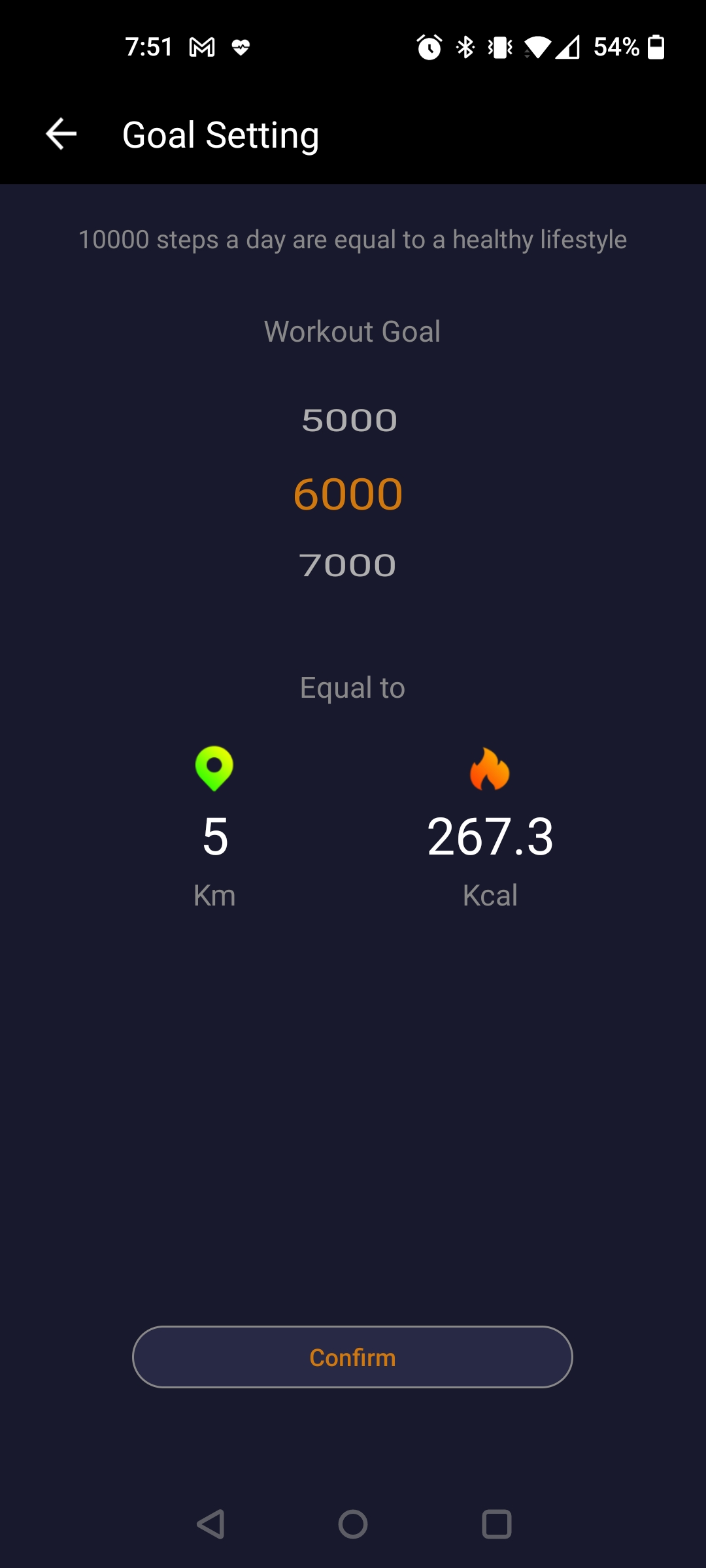The image size is (706, 1568).
Task: Go back from Goal Setting
Action: (x=61, y=135)
